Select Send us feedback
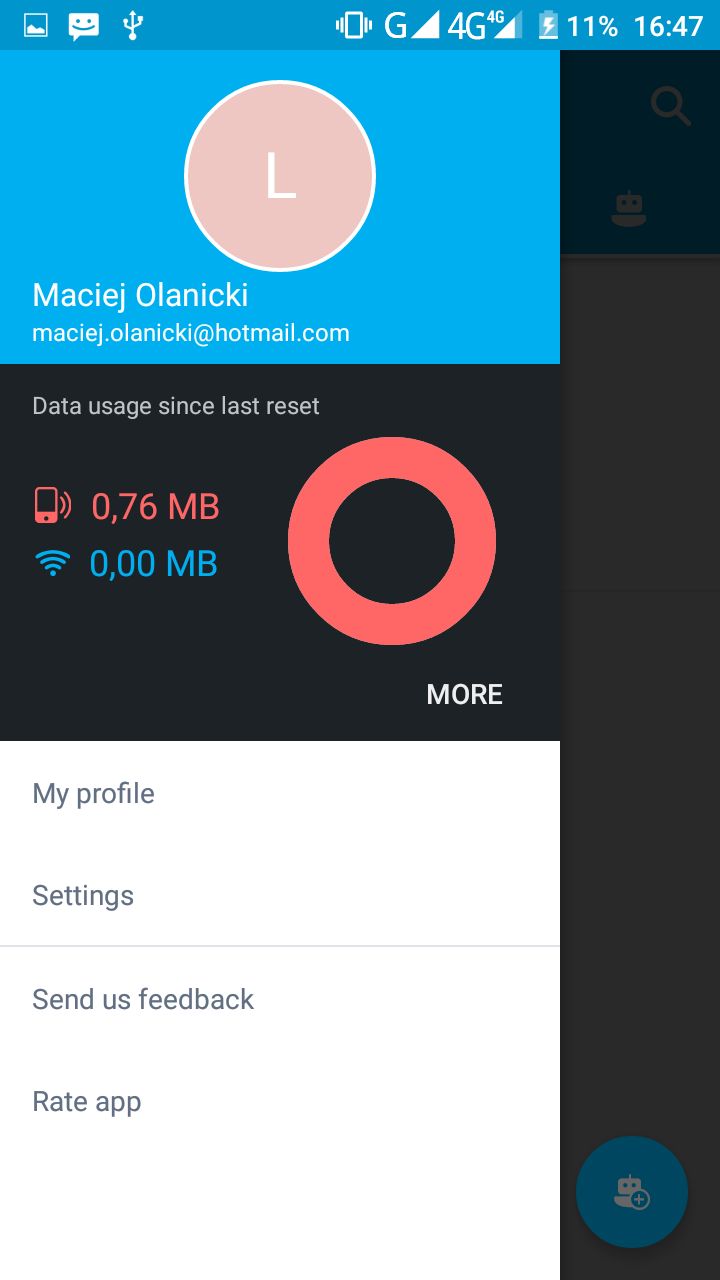The image size is (720, 1280). [x=143, y=999]
